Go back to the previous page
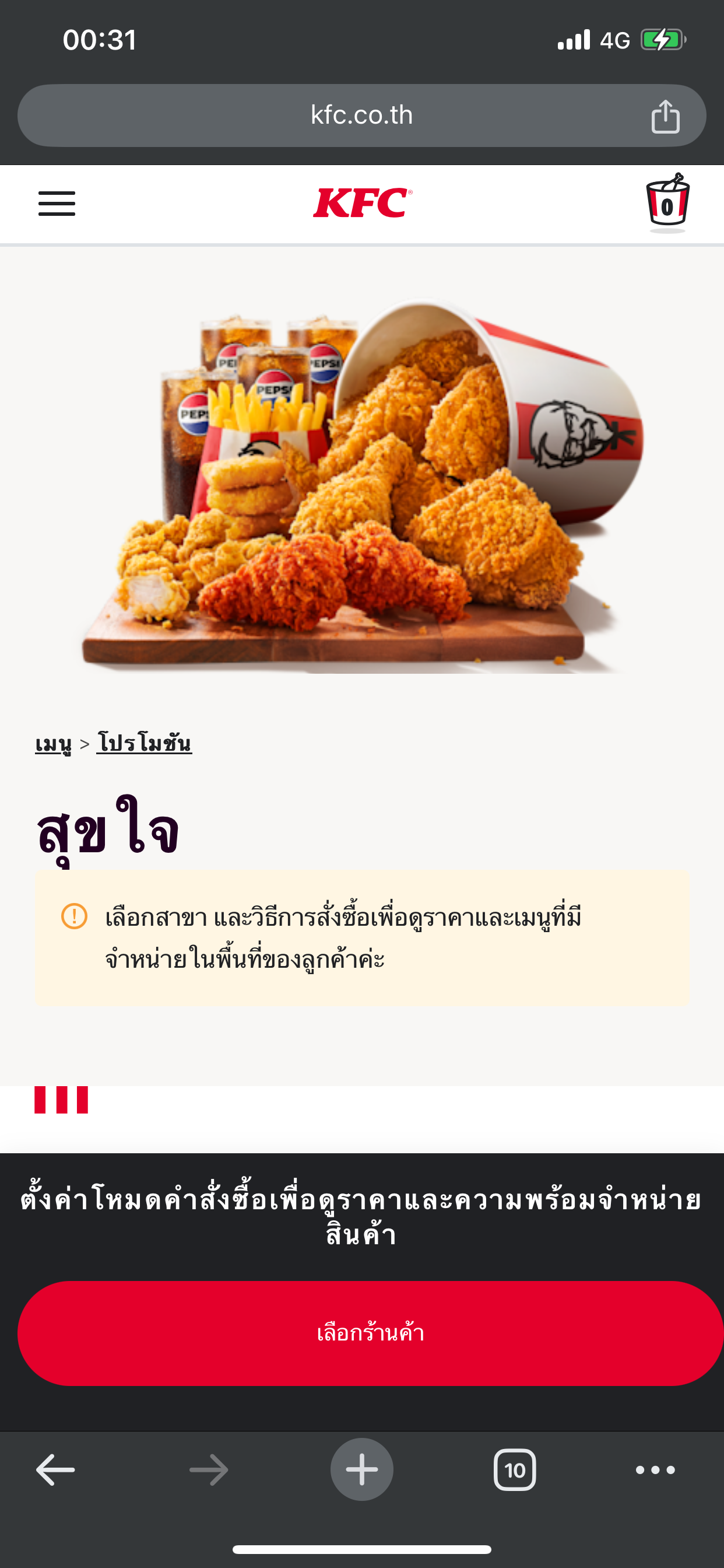 (x=55, y=1469)
